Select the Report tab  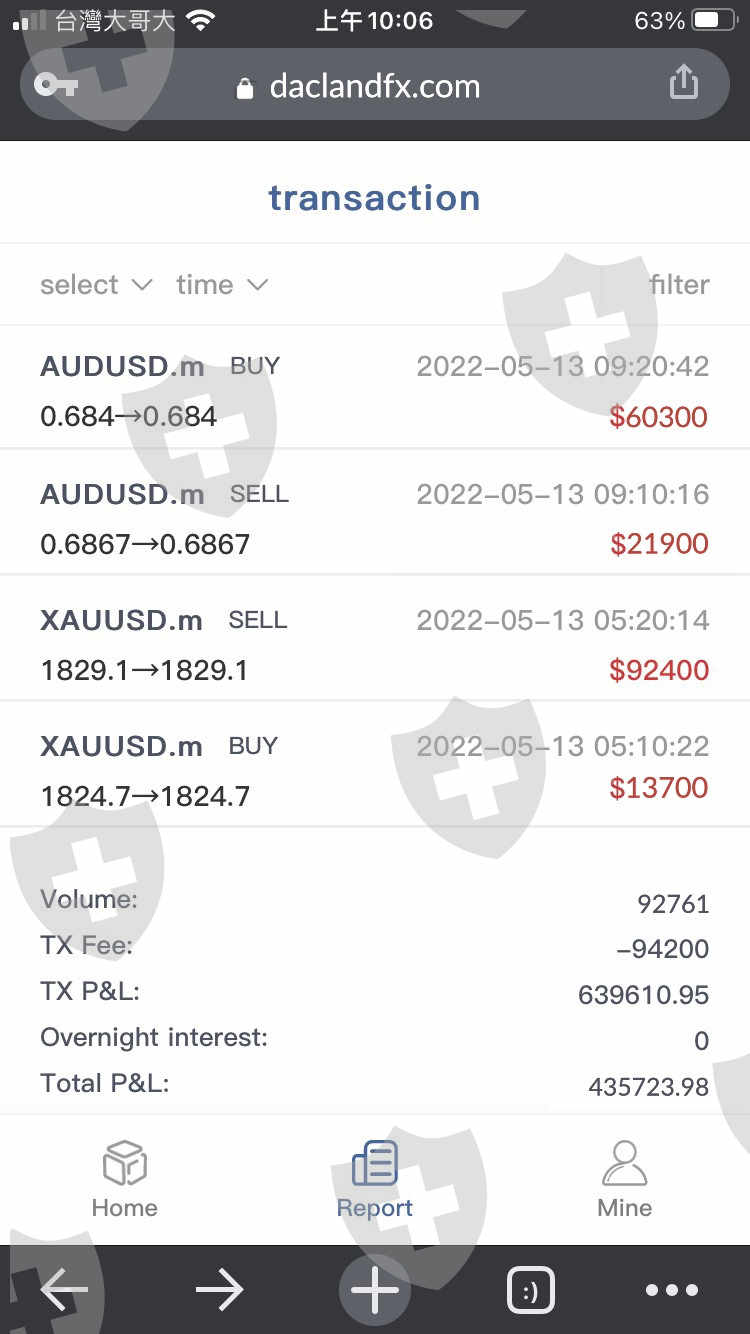coord(375,1180)
